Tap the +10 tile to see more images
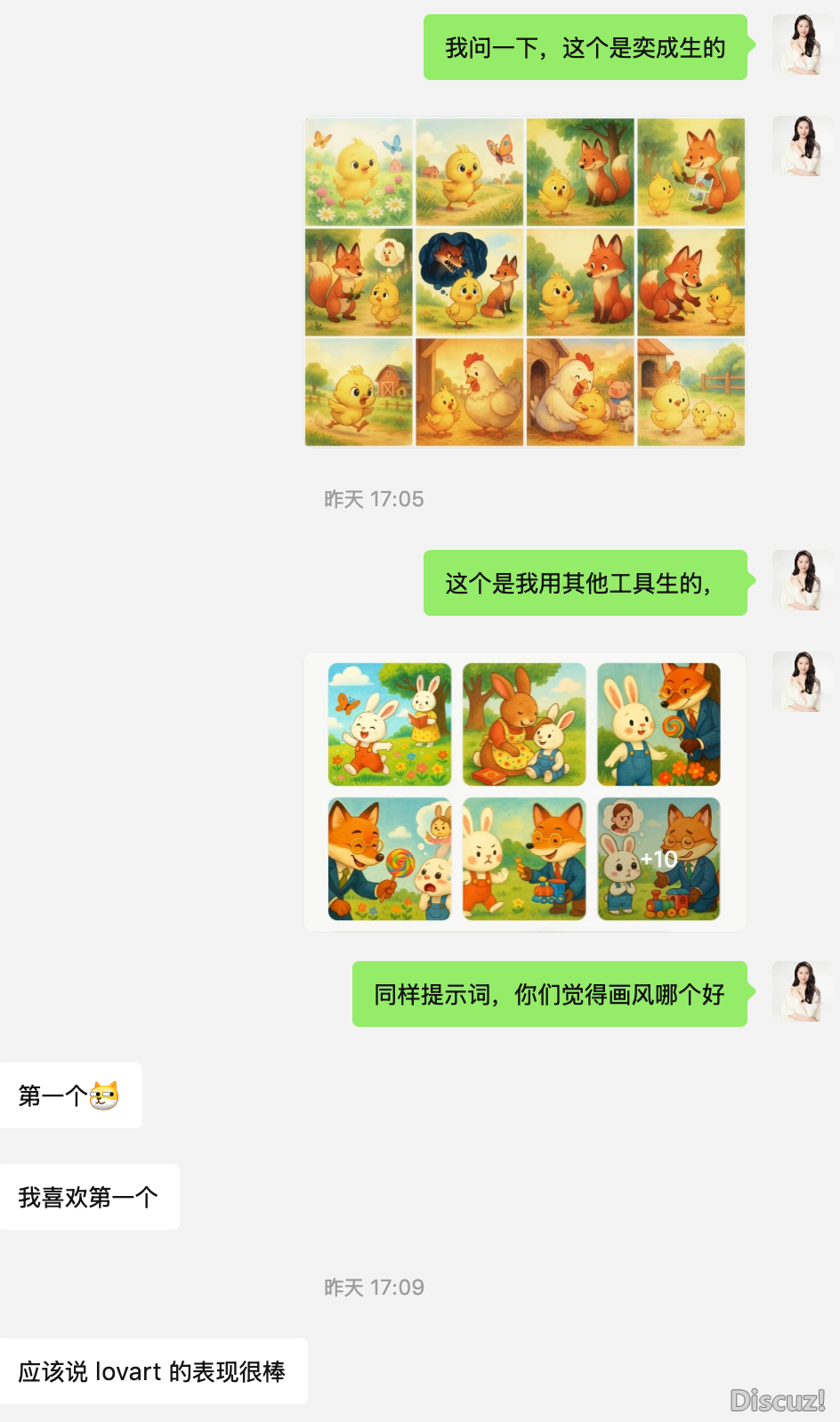Screen dimensions: 840x1422 658,859
